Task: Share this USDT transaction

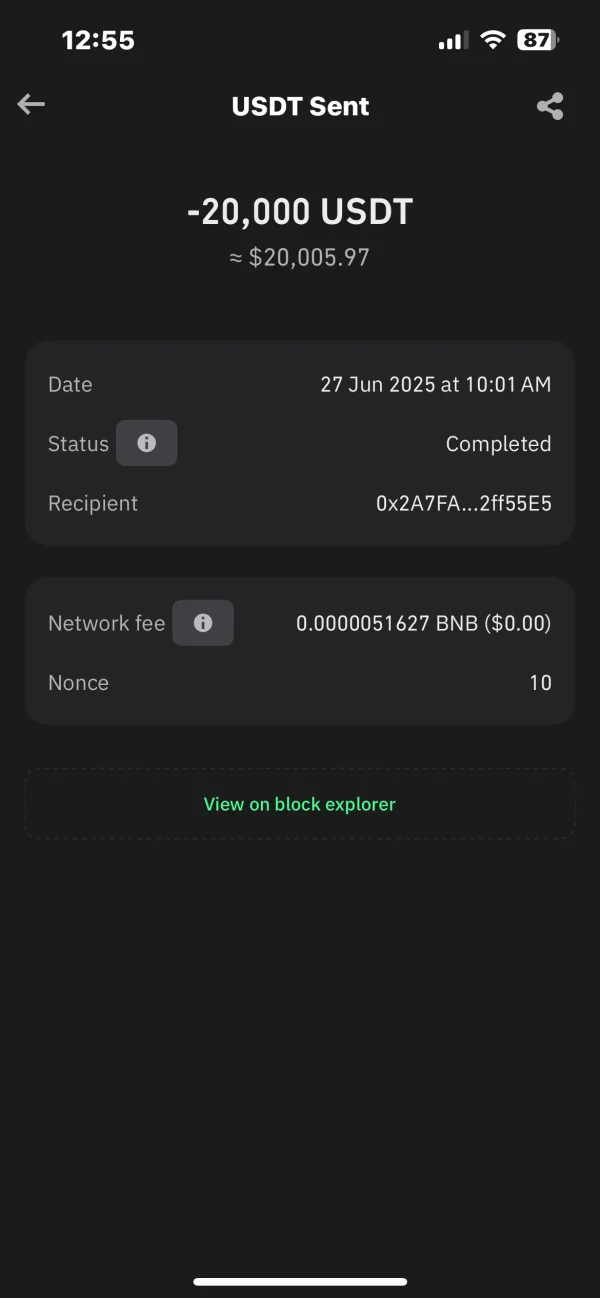Action: (550, 106)
